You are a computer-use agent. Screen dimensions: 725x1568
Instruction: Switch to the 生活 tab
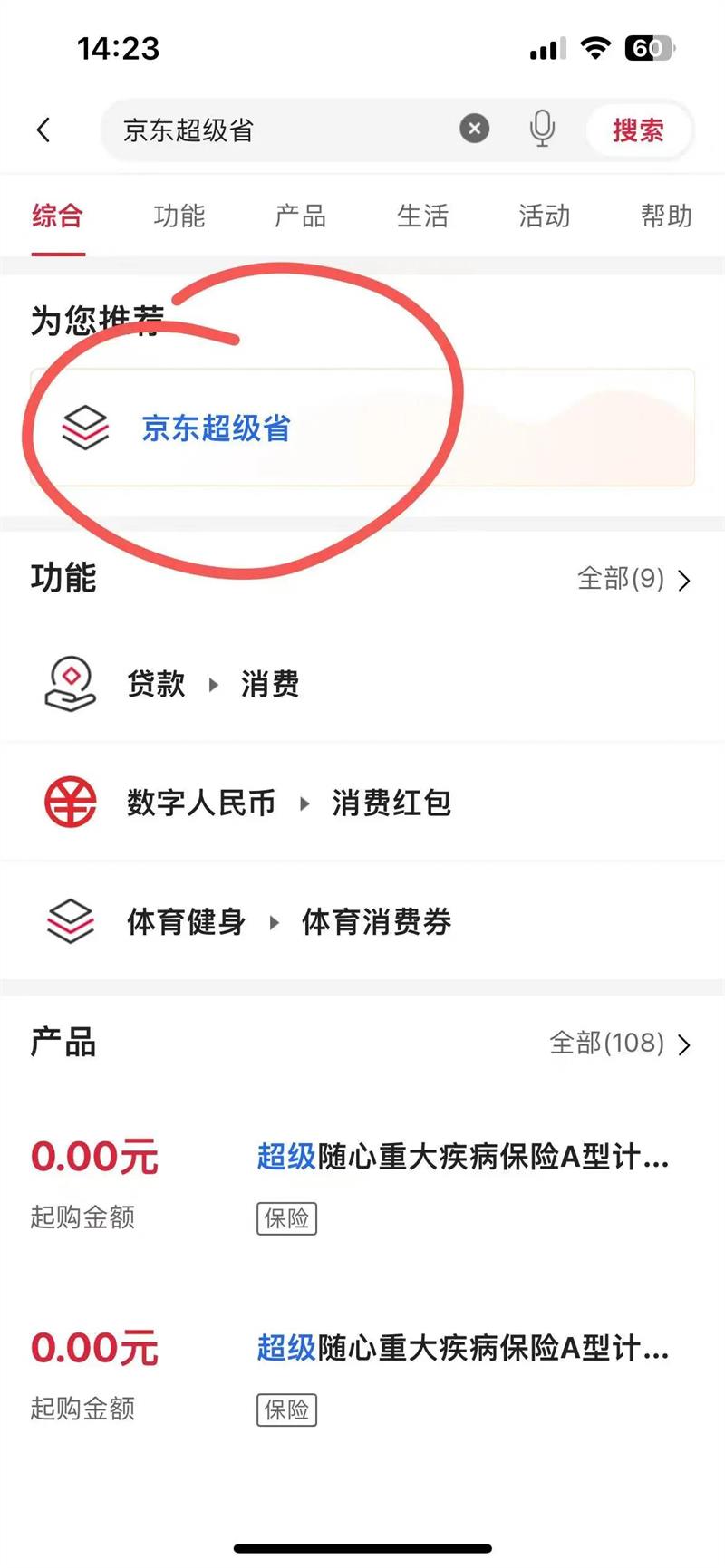point(422,216)
